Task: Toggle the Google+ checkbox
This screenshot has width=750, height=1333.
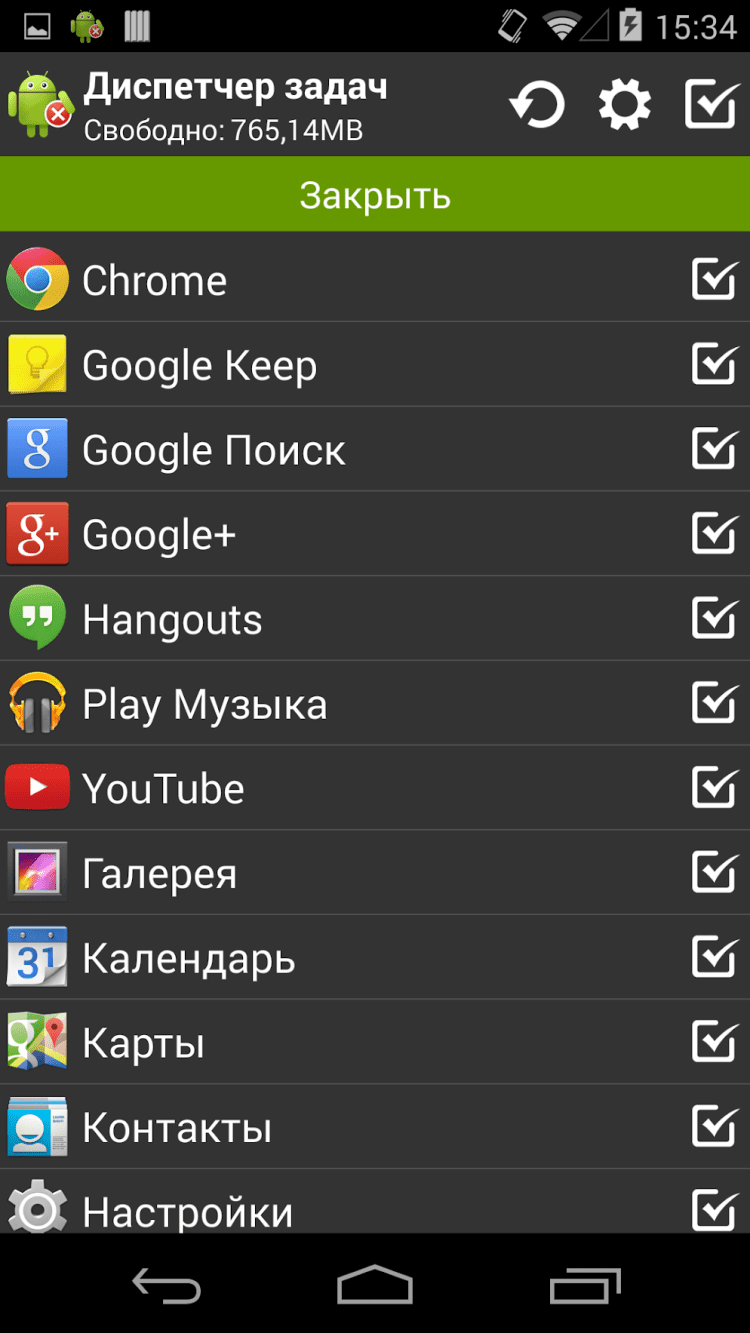Action: point(714,534)
